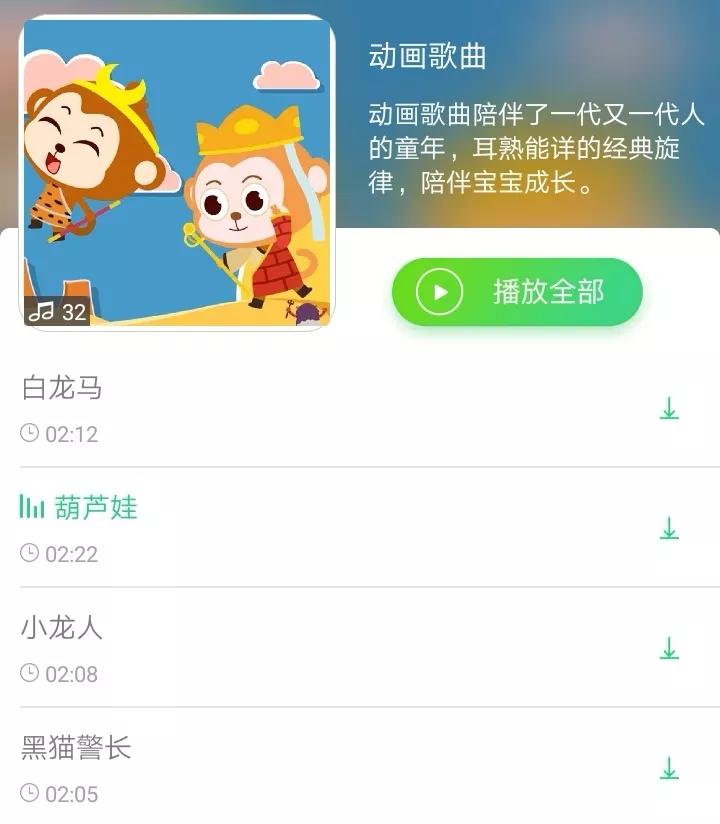Download the song 葫芦娃
Screen dimensions: 720x824
pos(669,528)
